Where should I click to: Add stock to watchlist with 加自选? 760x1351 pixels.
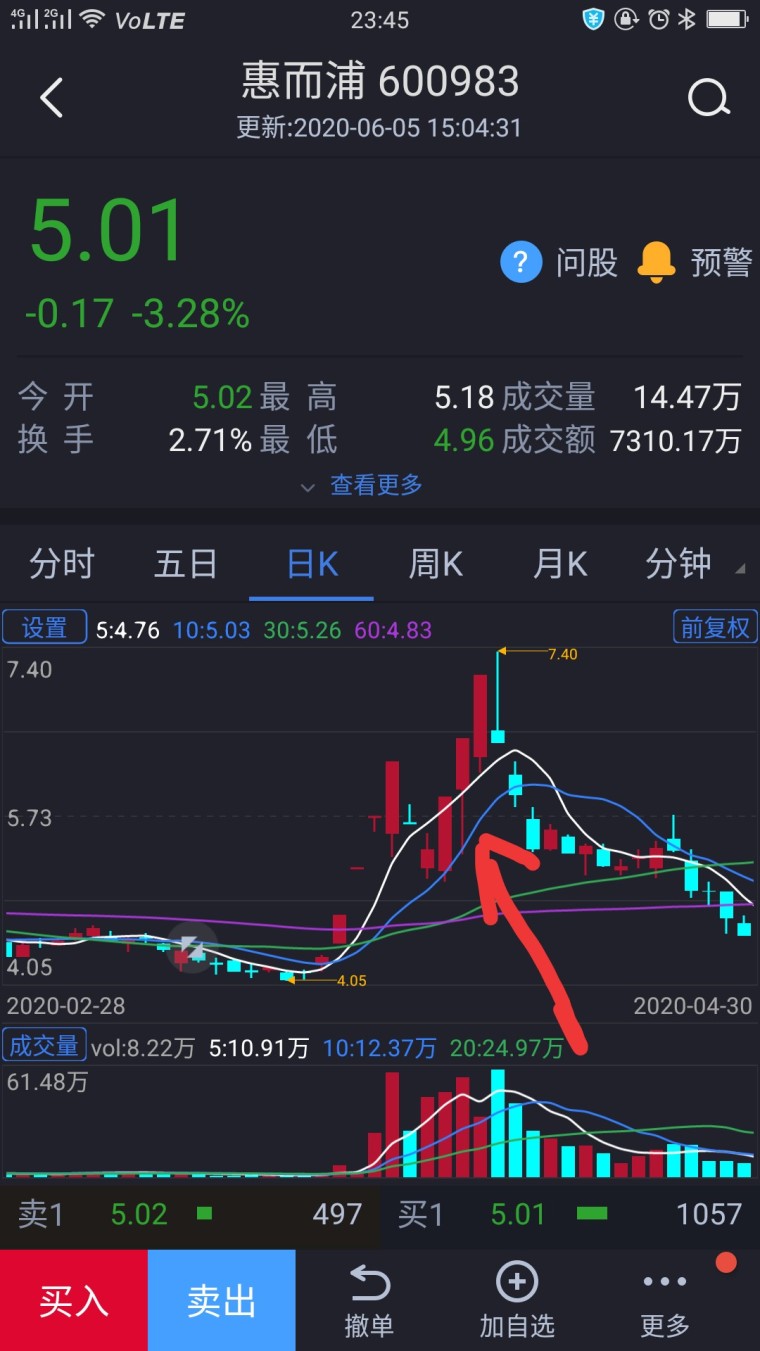click(517, 1301)
